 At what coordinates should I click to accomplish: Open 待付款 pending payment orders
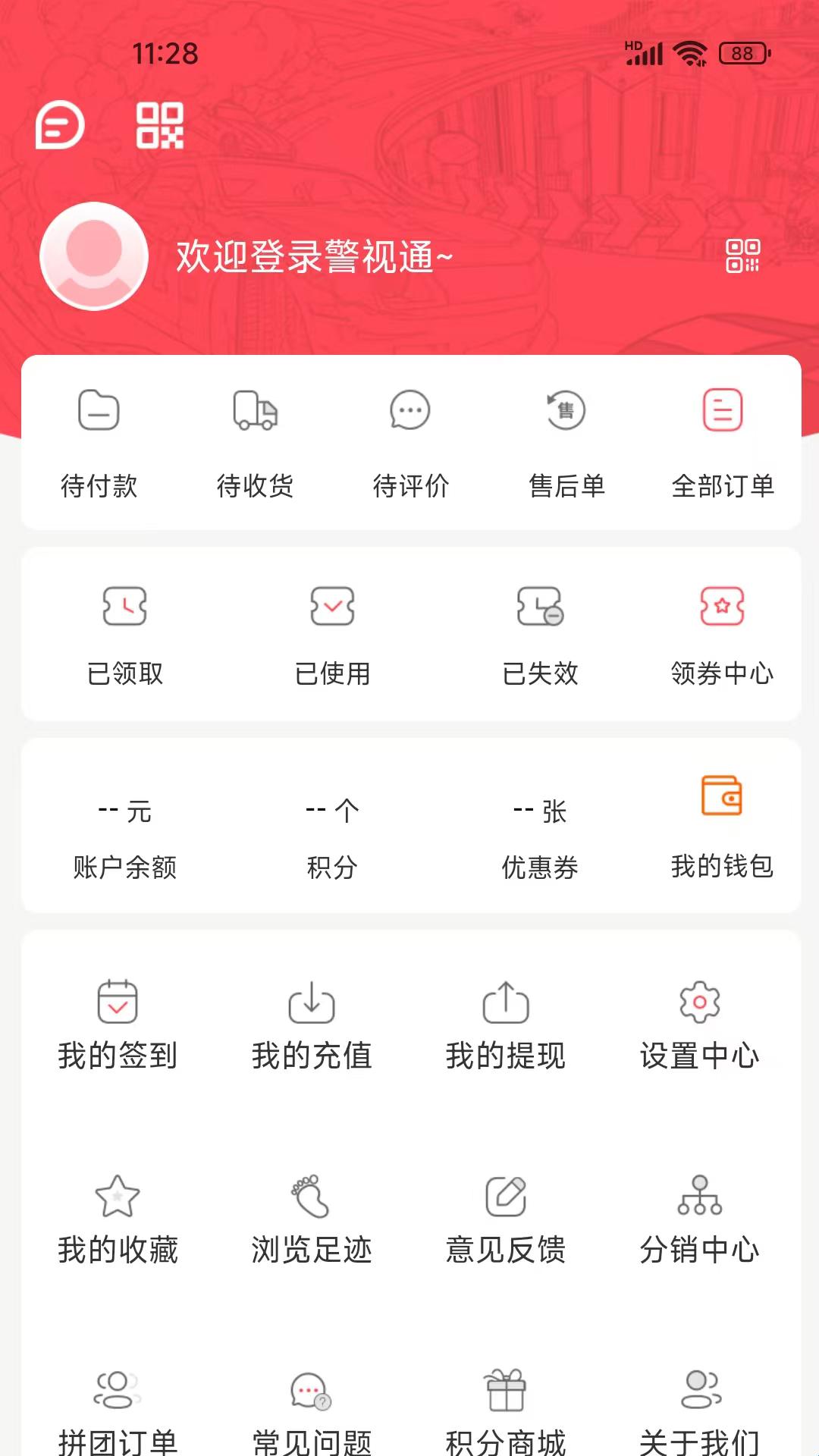99,441
